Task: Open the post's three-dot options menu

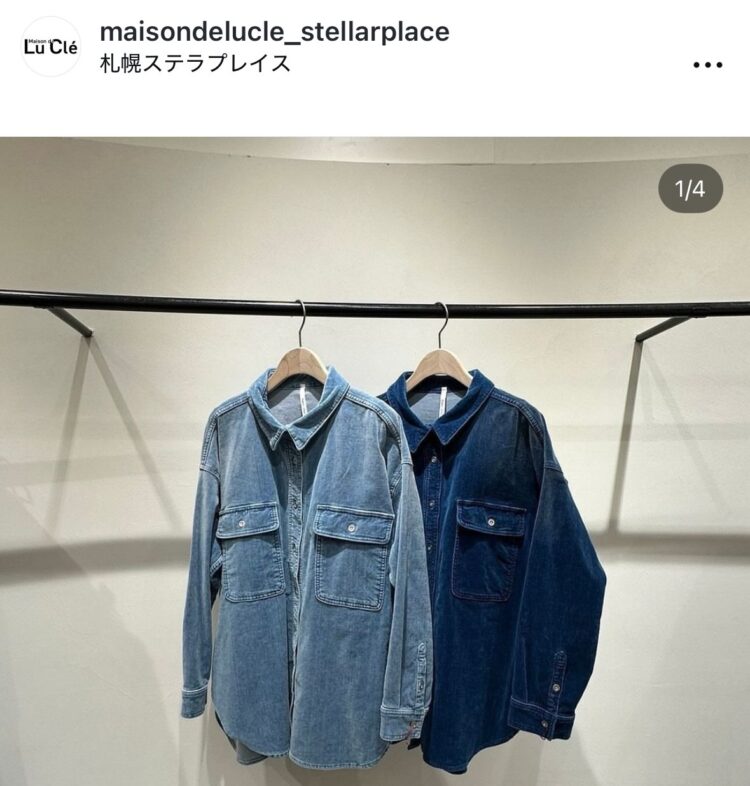Action: [707, 65]
